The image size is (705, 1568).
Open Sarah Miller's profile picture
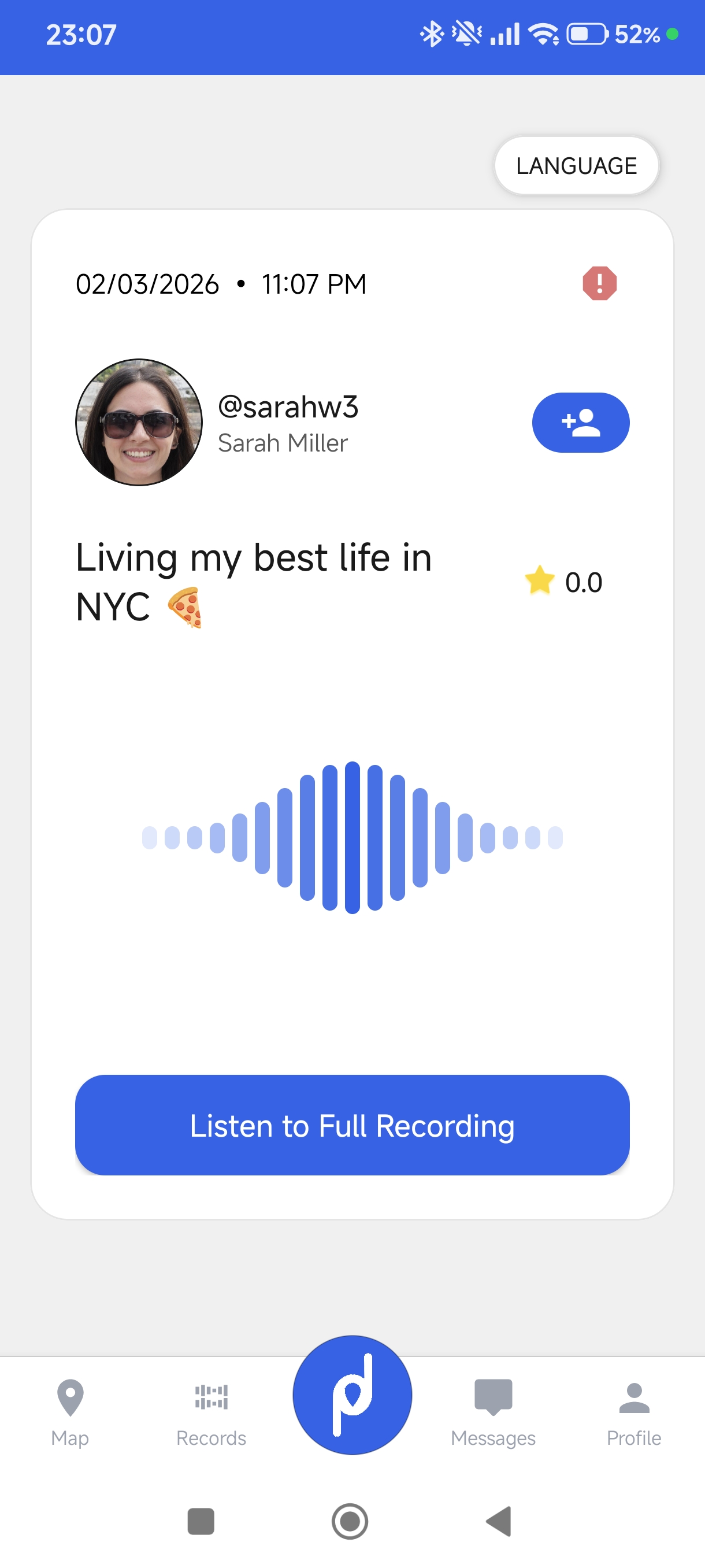click(x=139, y=423)
